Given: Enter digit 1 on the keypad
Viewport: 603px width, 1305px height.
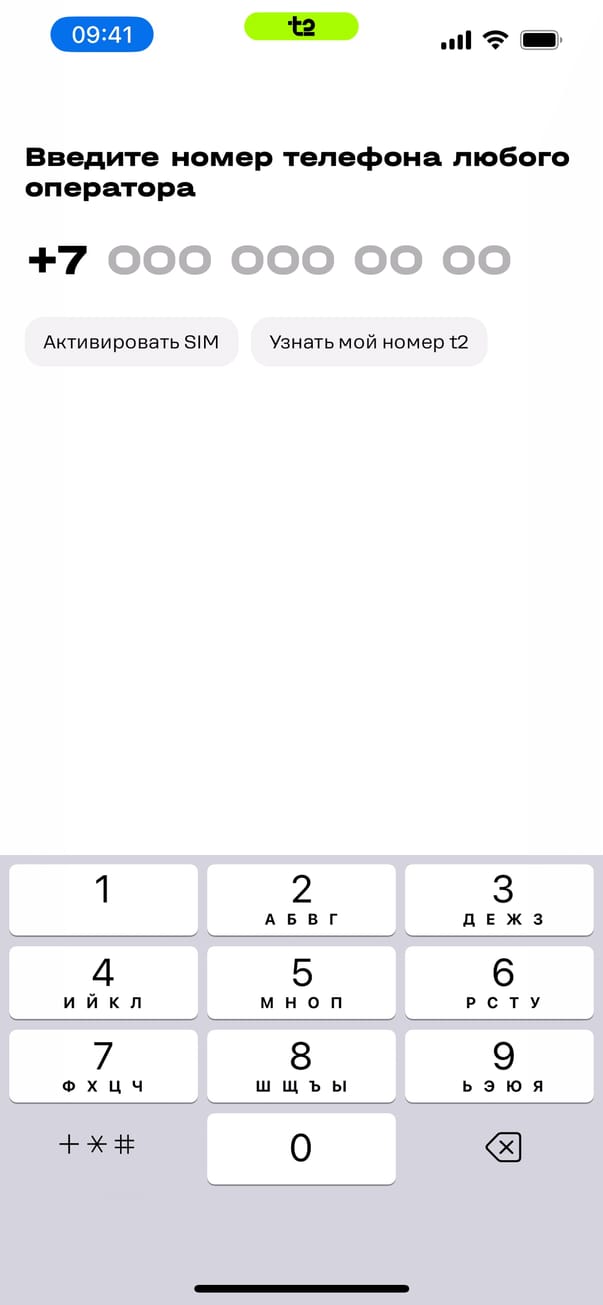Looking at the screenshot, I should pos(103,899).
